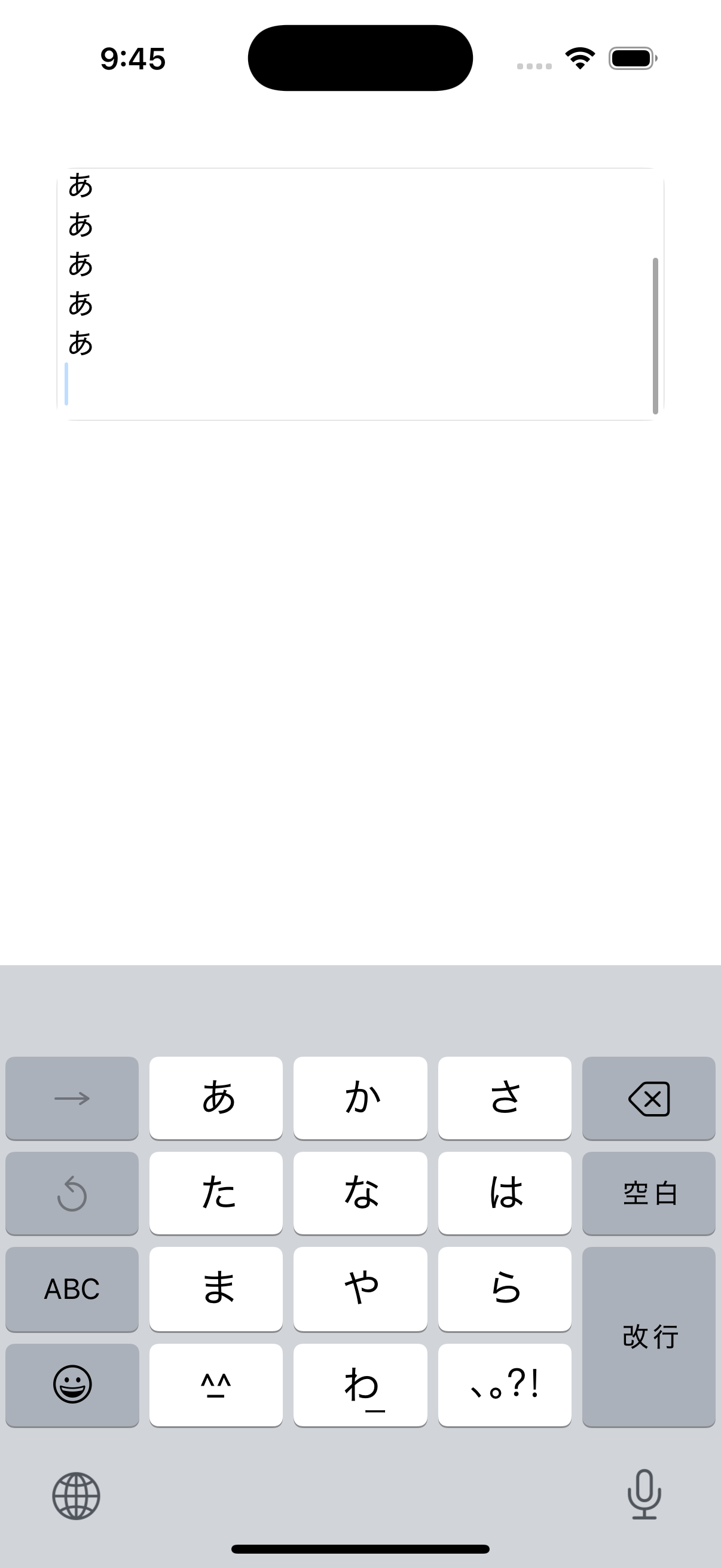Insert a space with 空白 key

[649, 1193]
